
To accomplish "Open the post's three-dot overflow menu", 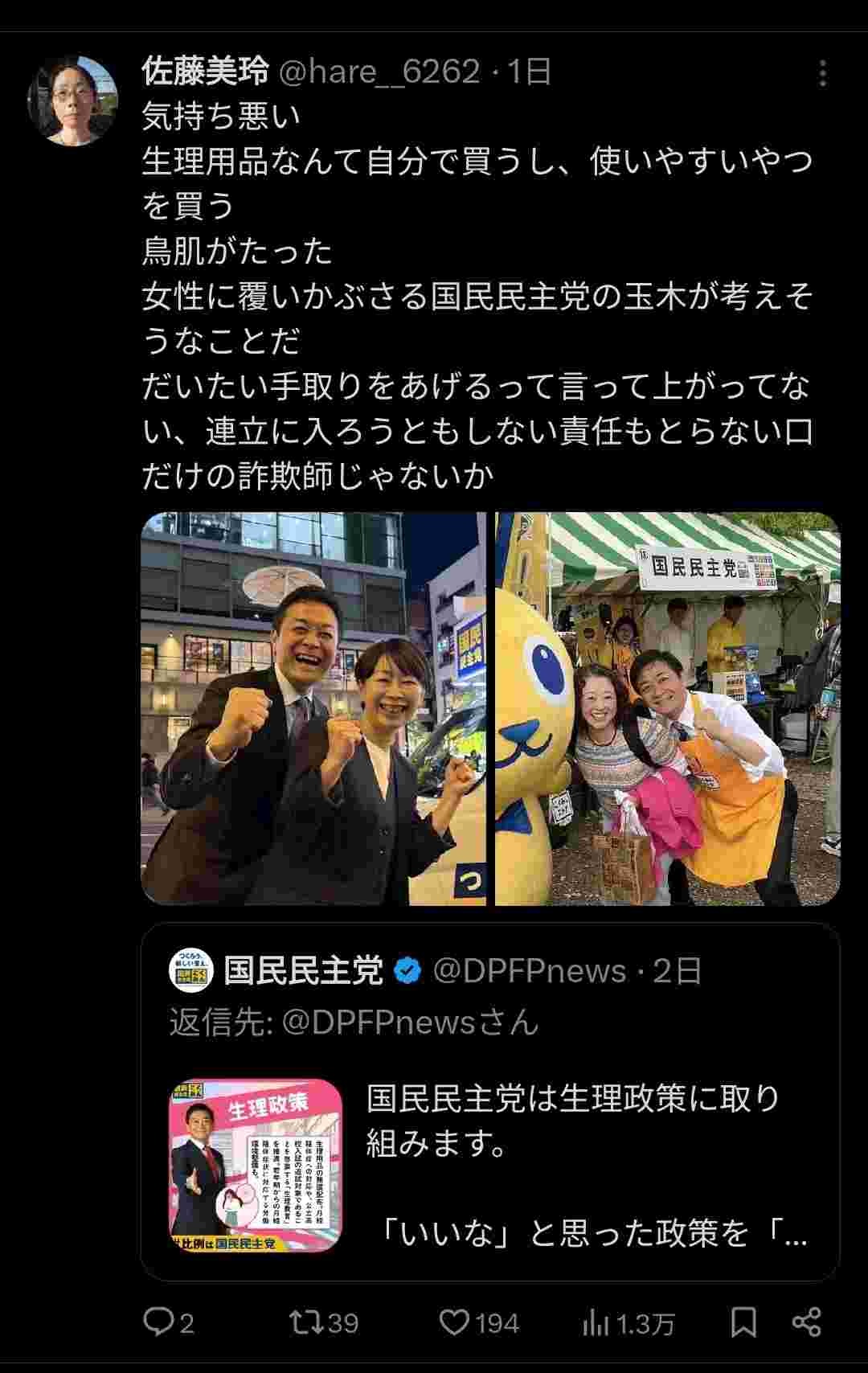I will pos(822,74).
